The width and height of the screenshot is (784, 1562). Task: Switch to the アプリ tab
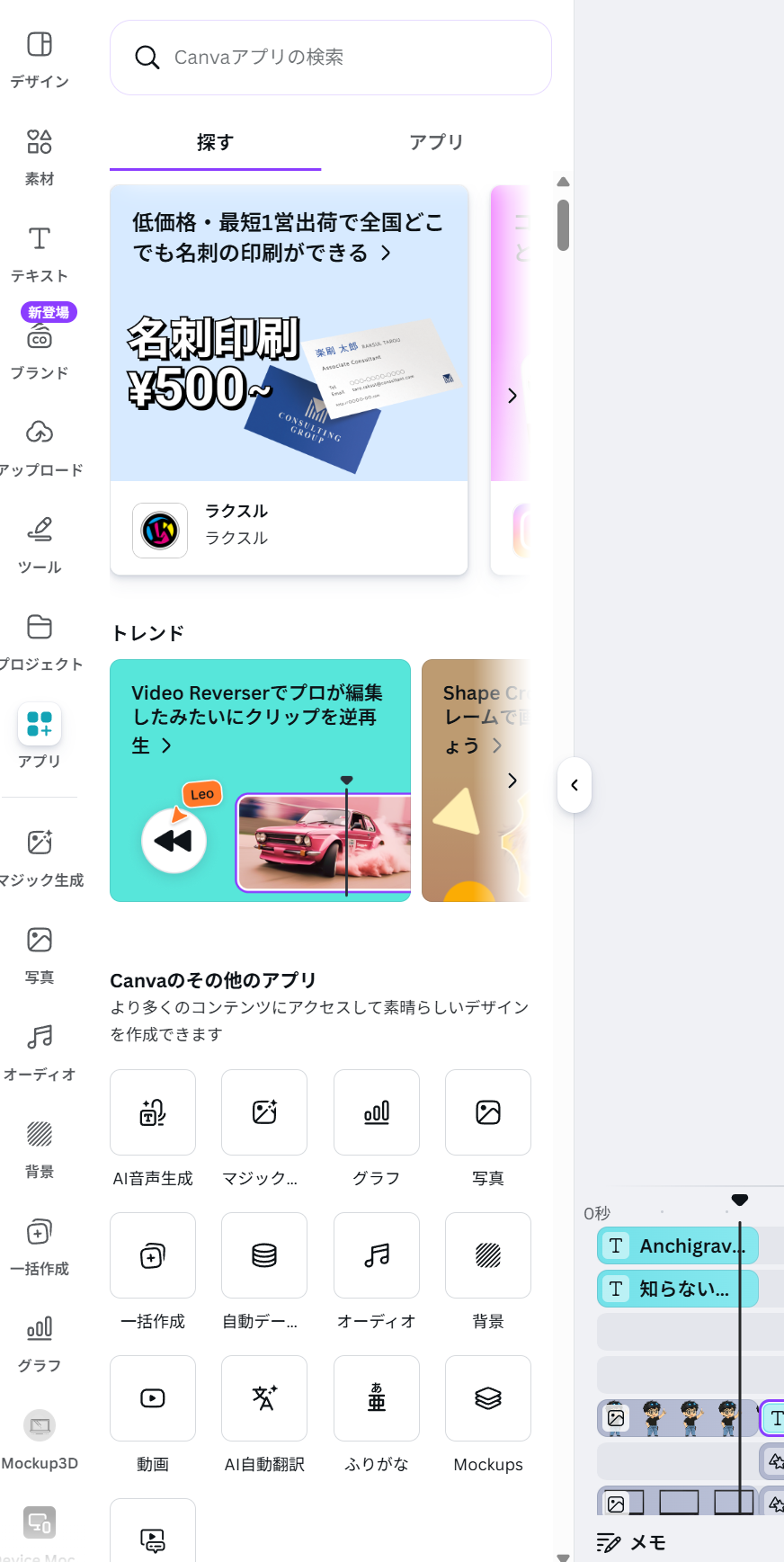coord(436,142)
